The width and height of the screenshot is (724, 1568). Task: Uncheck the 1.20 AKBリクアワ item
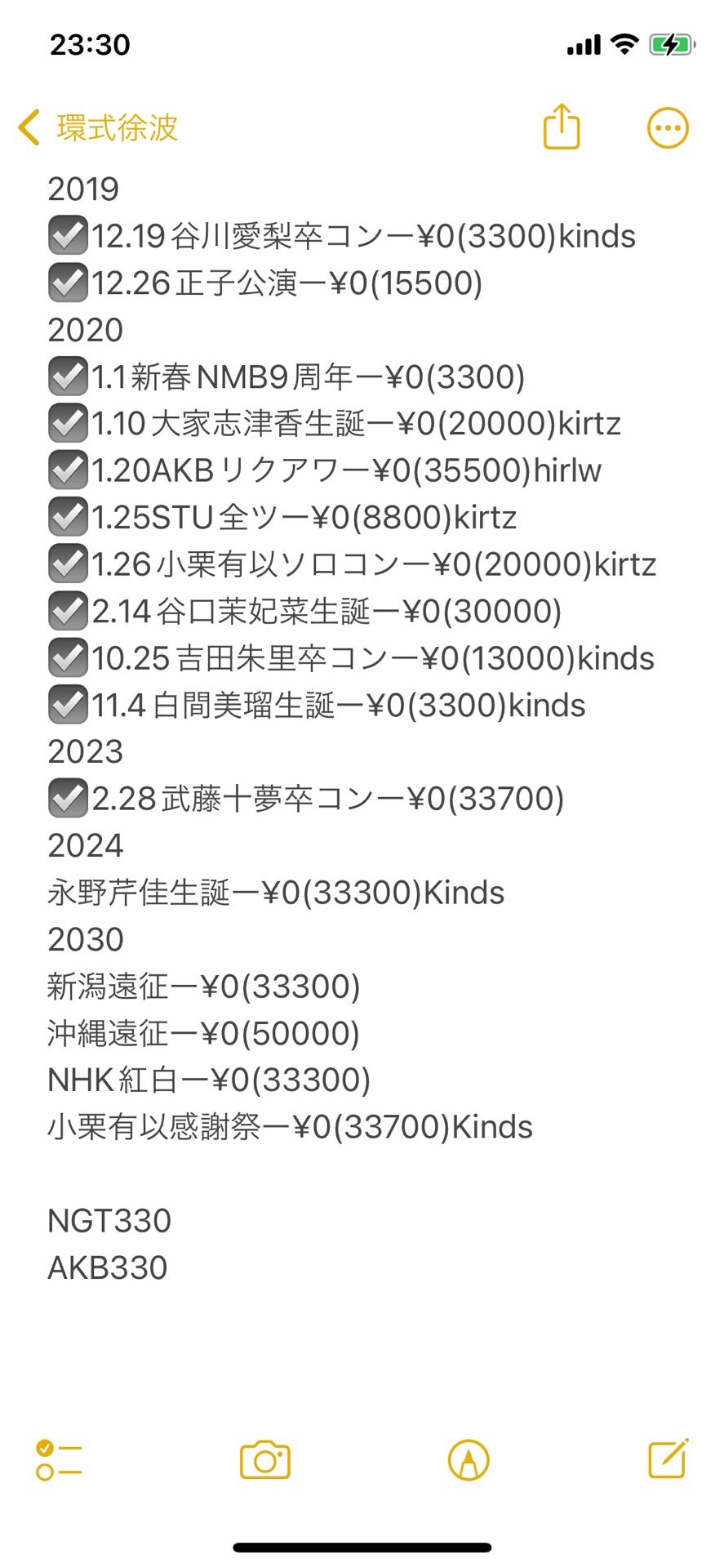click(68, 470)
